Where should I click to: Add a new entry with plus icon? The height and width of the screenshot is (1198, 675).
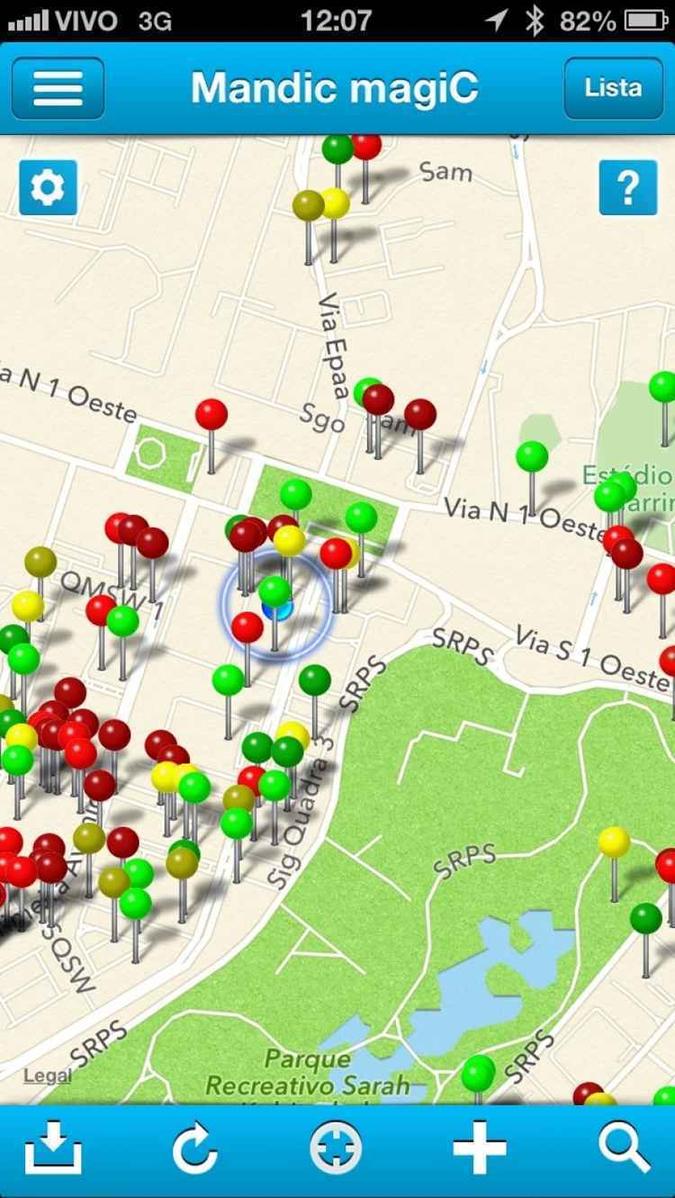coord(479,1150)
